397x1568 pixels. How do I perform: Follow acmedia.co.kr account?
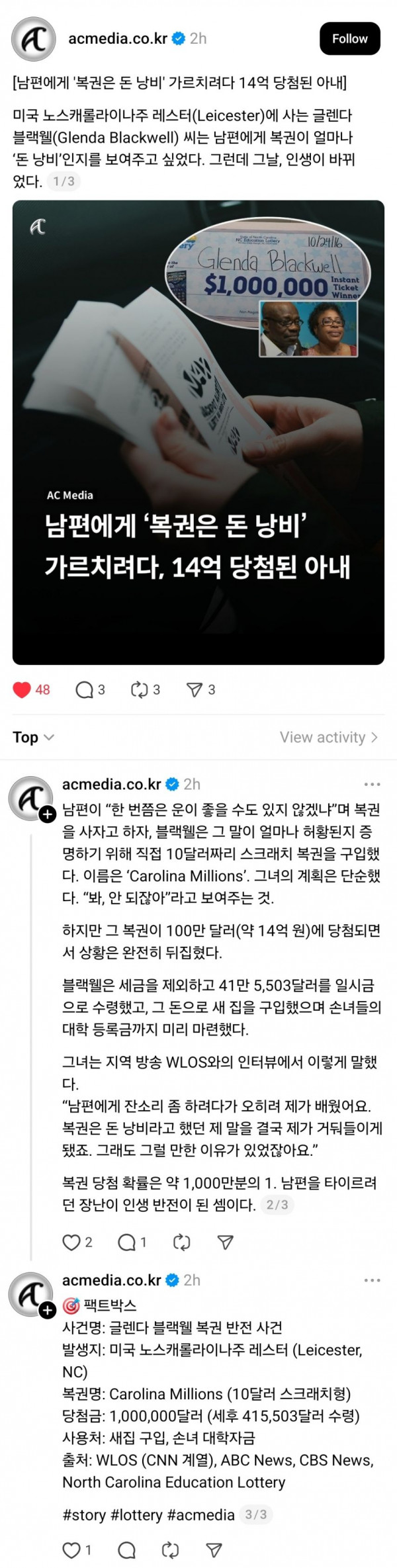tap(349, 39)
